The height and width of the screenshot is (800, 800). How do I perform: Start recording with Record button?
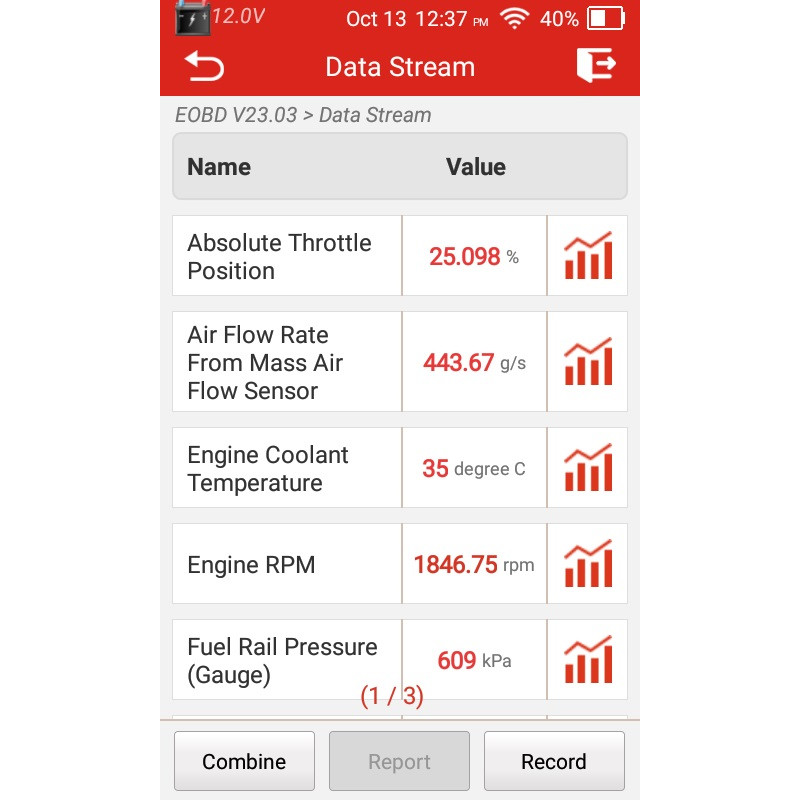coord(554,762)
